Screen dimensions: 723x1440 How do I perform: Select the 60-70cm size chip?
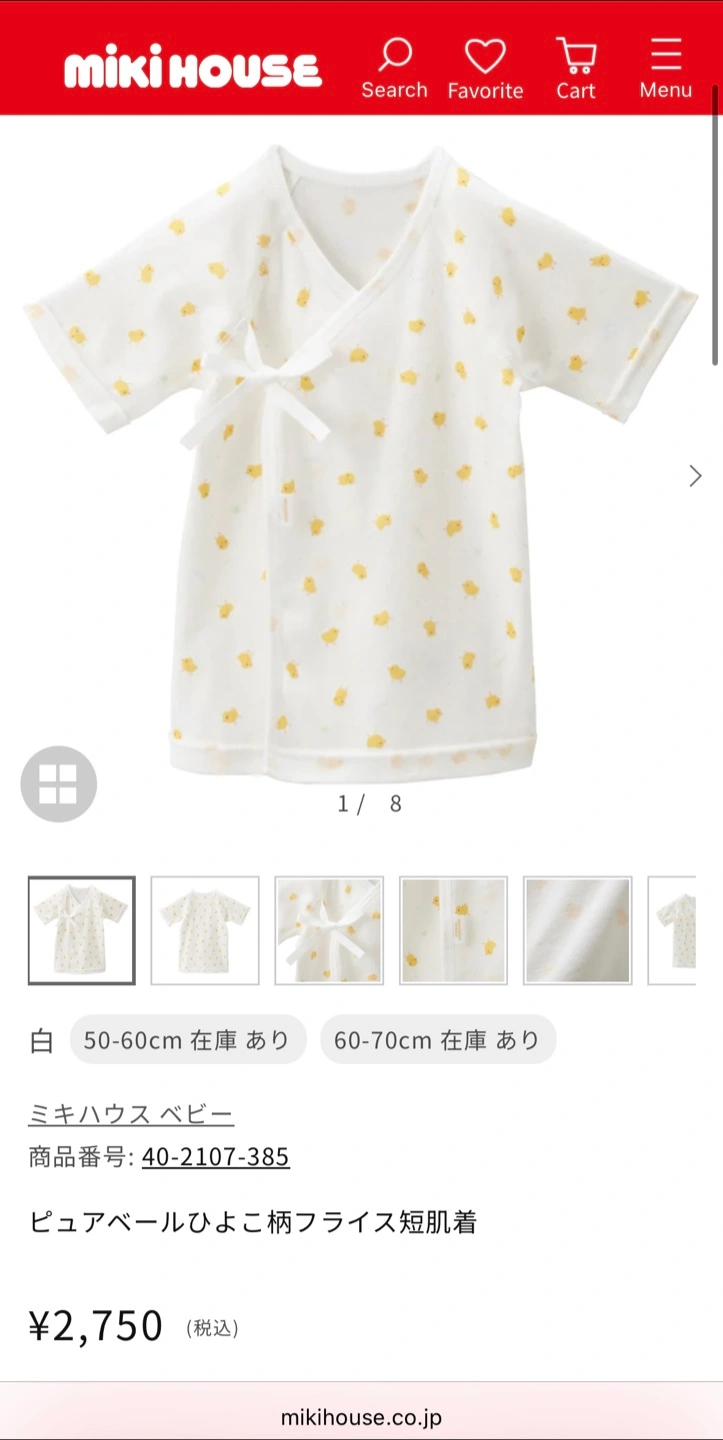(437, 1040)
